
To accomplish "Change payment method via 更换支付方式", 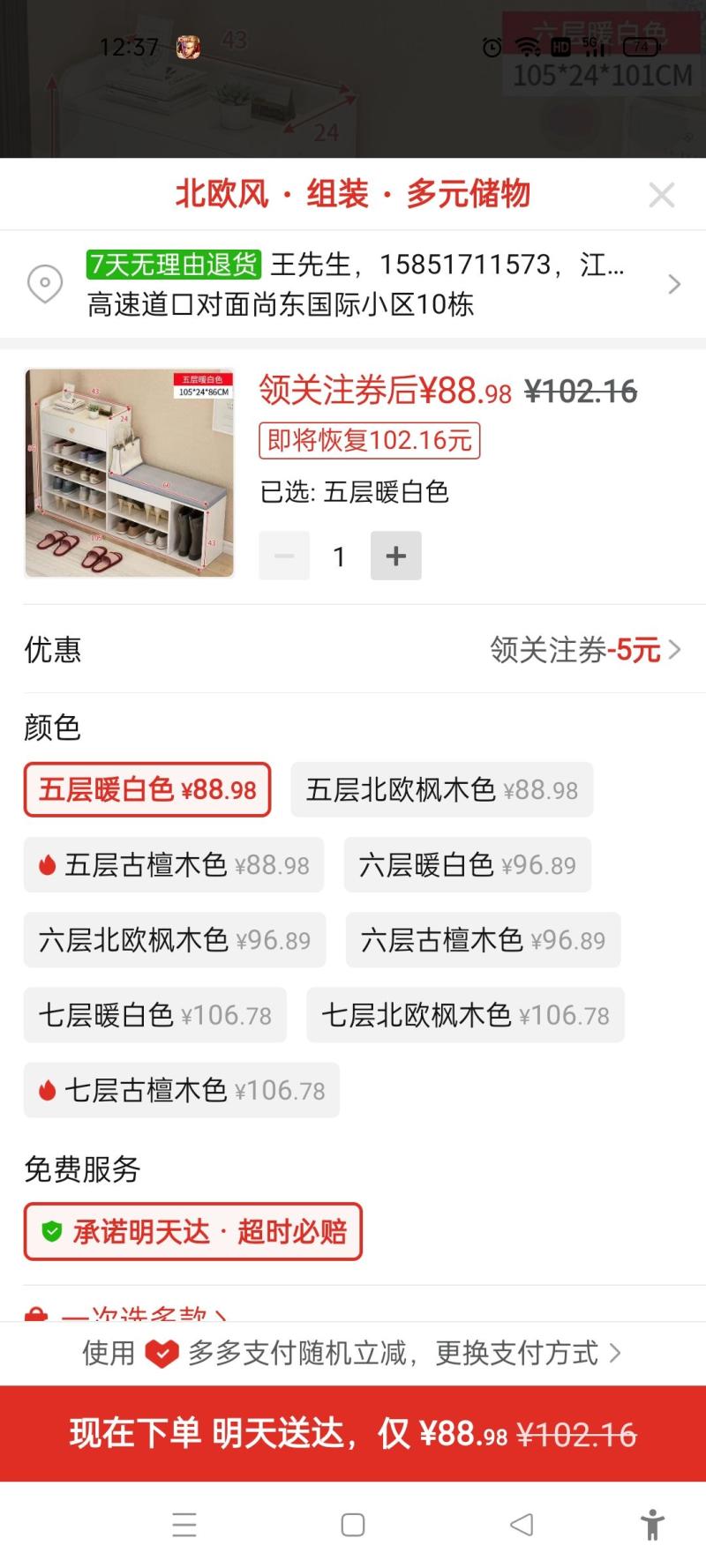I will point(528,1353).
